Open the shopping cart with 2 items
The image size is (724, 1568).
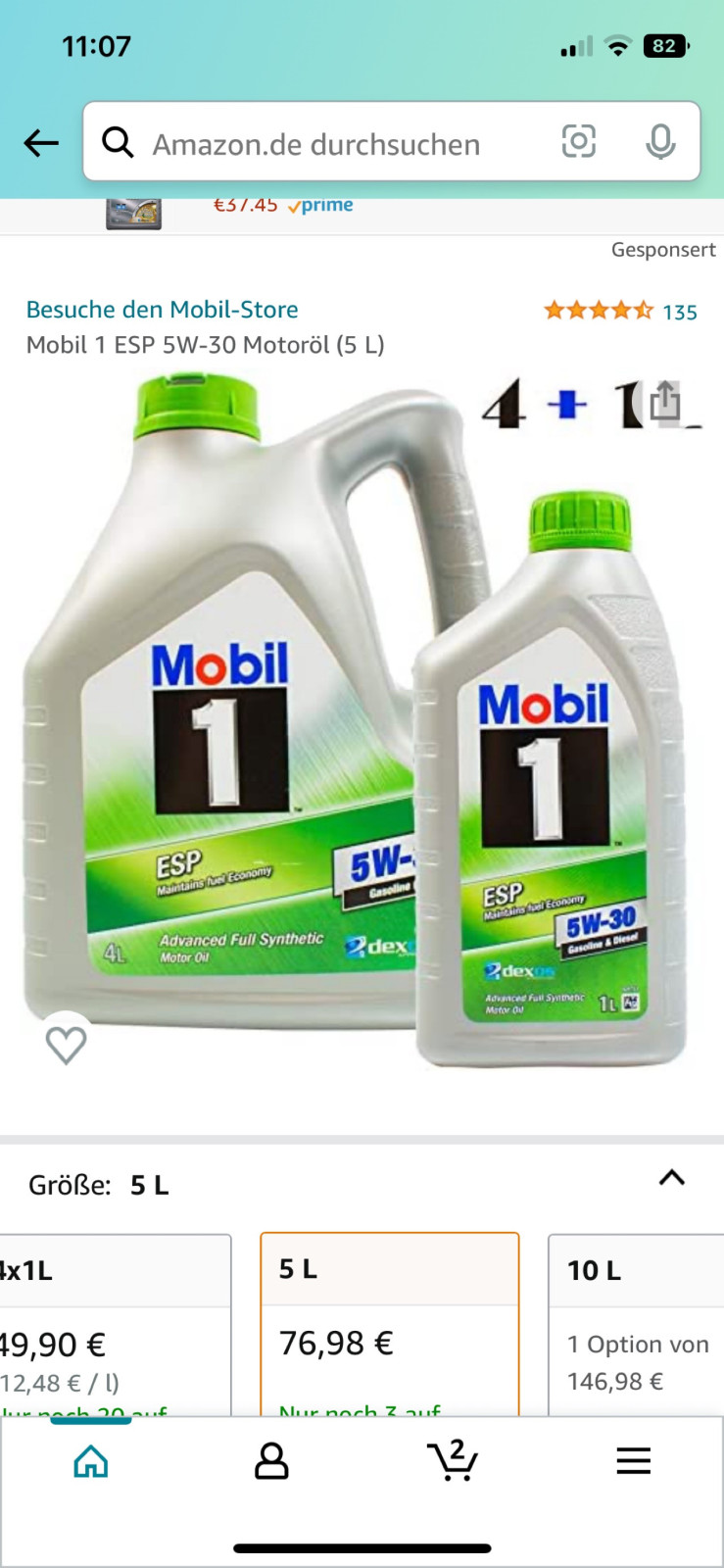click(x=453, y=1461)
